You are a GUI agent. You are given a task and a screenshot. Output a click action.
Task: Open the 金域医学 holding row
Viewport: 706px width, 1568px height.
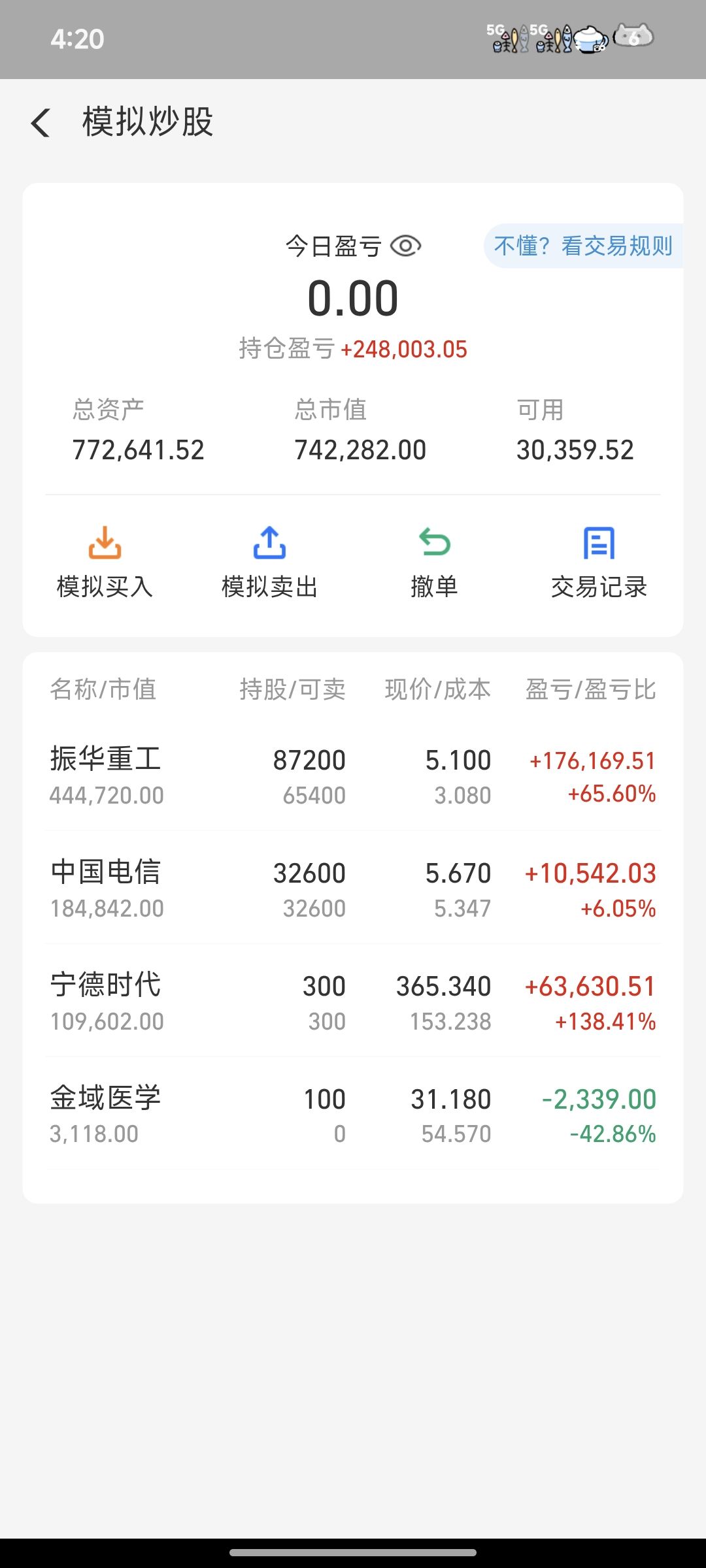[353, 1114]
